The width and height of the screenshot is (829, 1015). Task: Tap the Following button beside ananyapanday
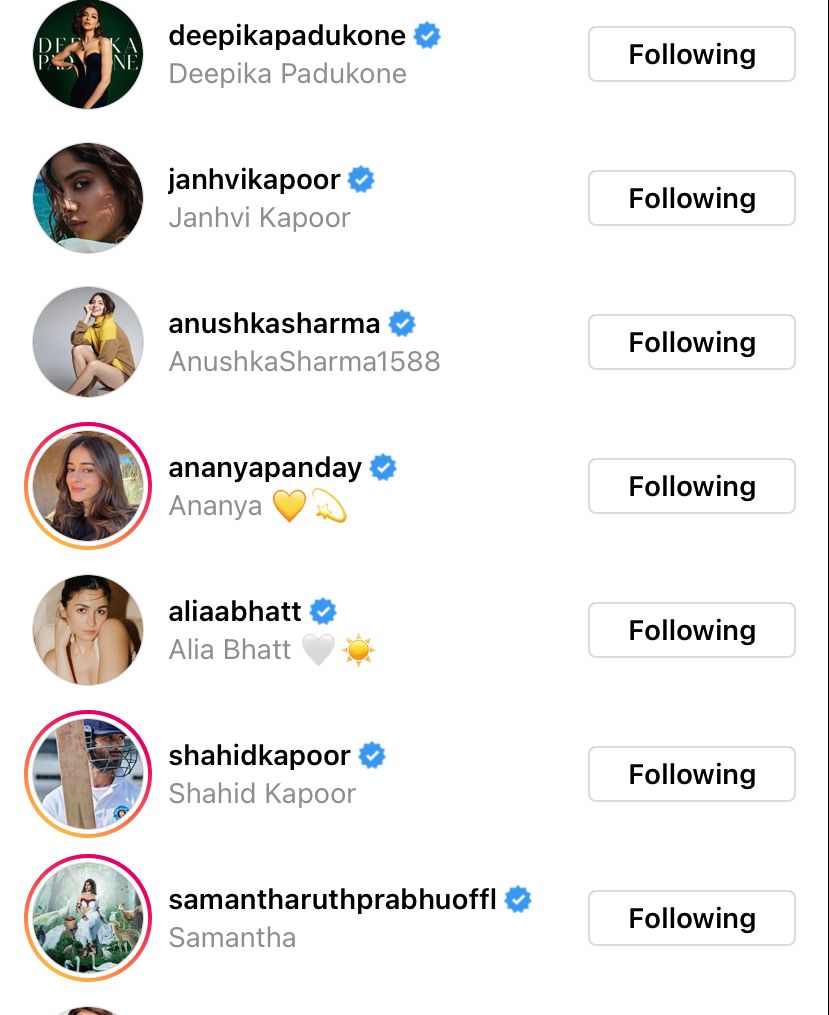[691, 486]
